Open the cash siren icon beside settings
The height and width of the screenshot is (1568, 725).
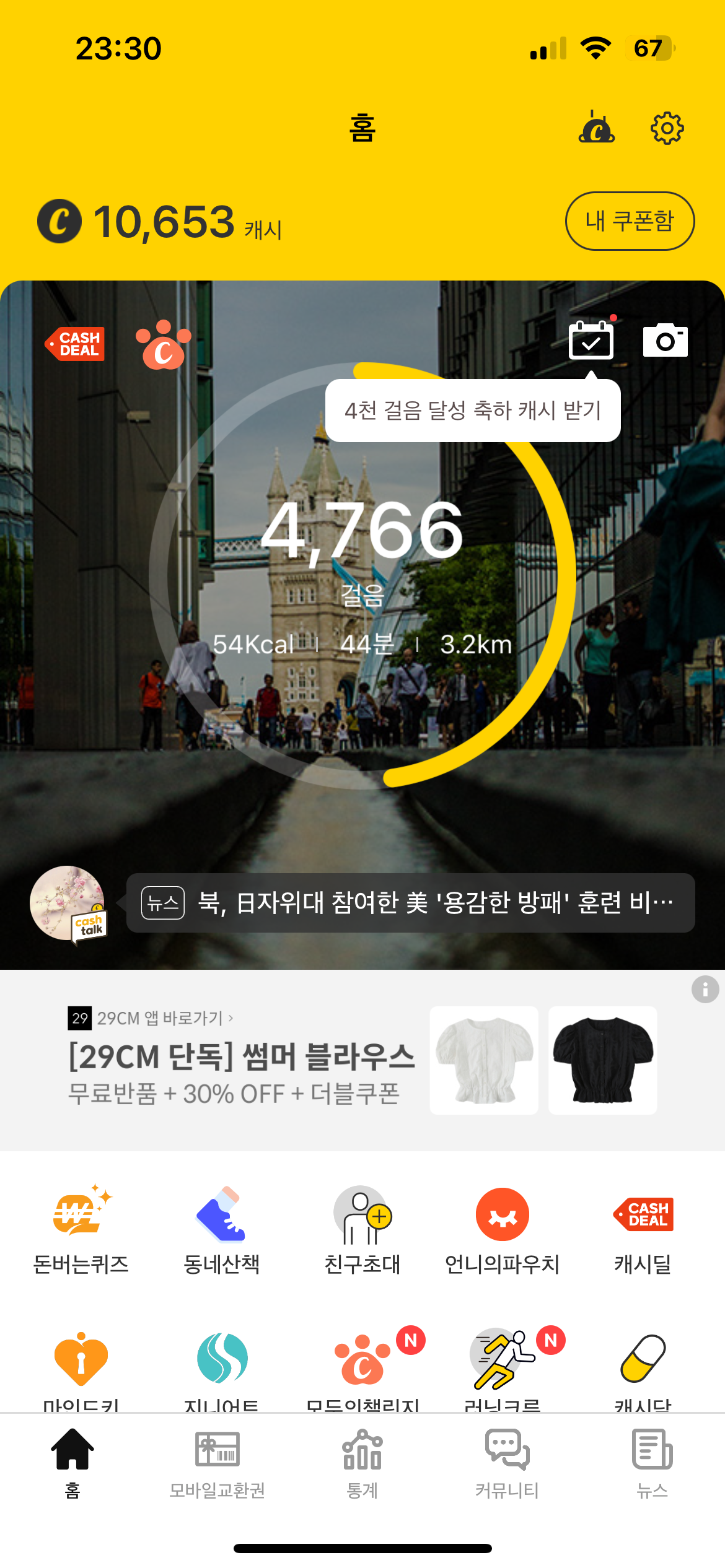(596, 128)
